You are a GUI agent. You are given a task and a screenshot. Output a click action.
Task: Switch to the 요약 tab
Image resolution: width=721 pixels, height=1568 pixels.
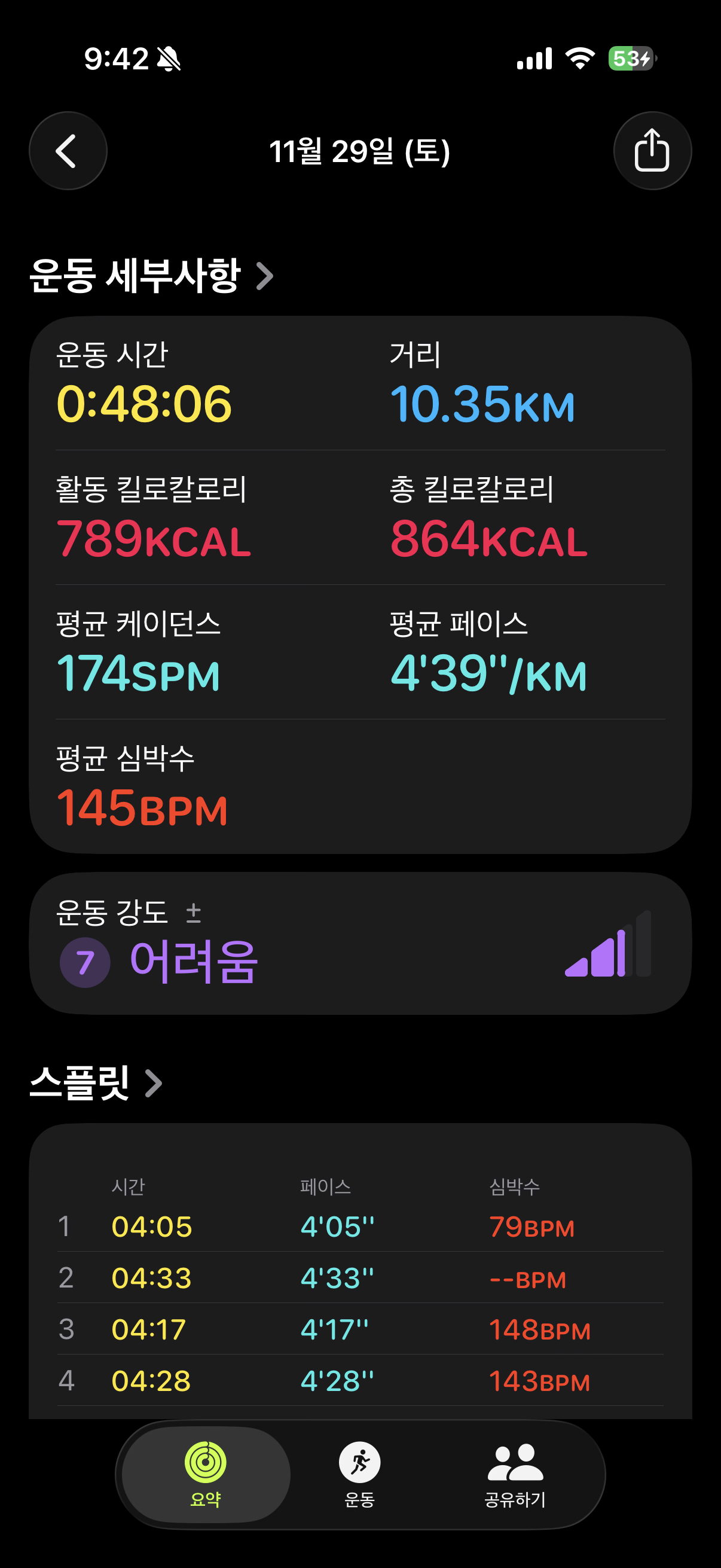point(206,1473)
